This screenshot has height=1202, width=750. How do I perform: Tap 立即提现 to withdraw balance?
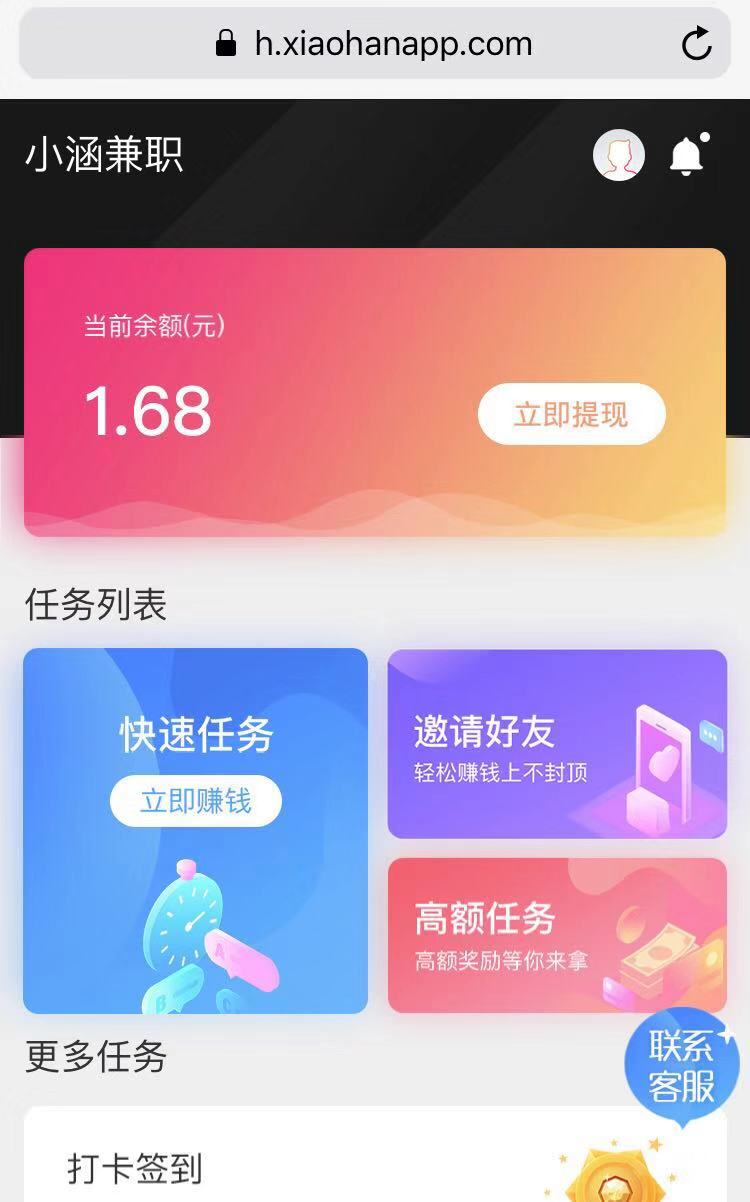point(571,414)
